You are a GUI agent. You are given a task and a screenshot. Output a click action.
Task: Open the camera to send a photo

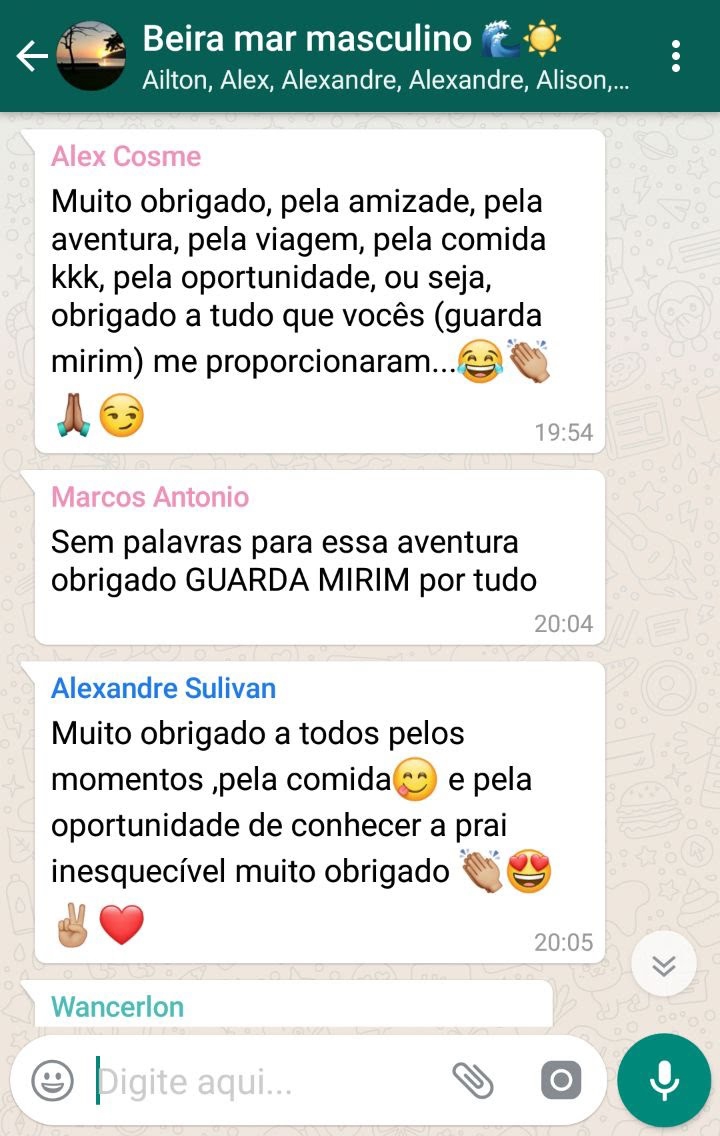560,1081
